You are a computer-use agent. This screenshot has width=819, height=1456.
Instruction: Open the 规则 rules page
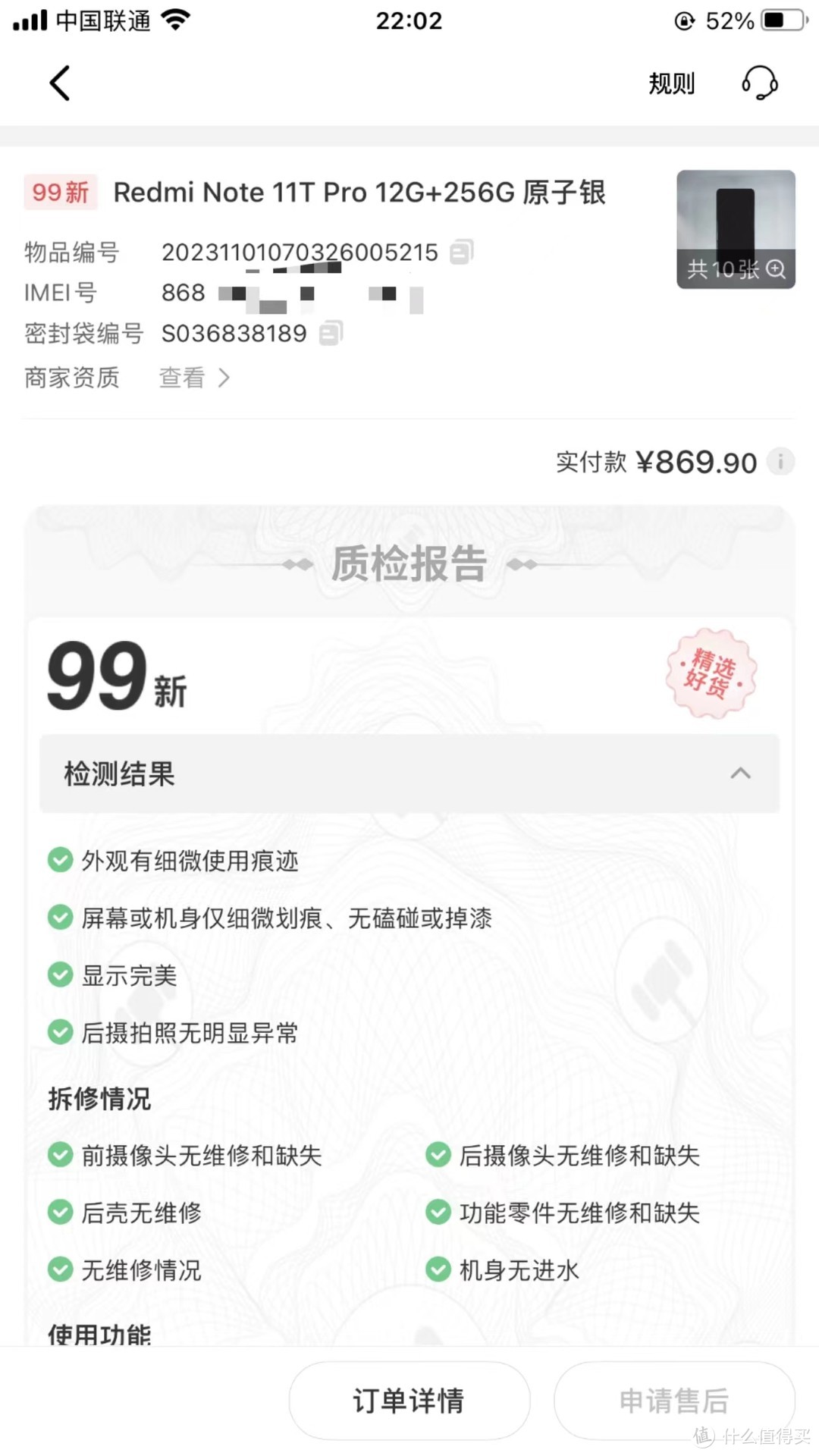[x=671, y=83]
